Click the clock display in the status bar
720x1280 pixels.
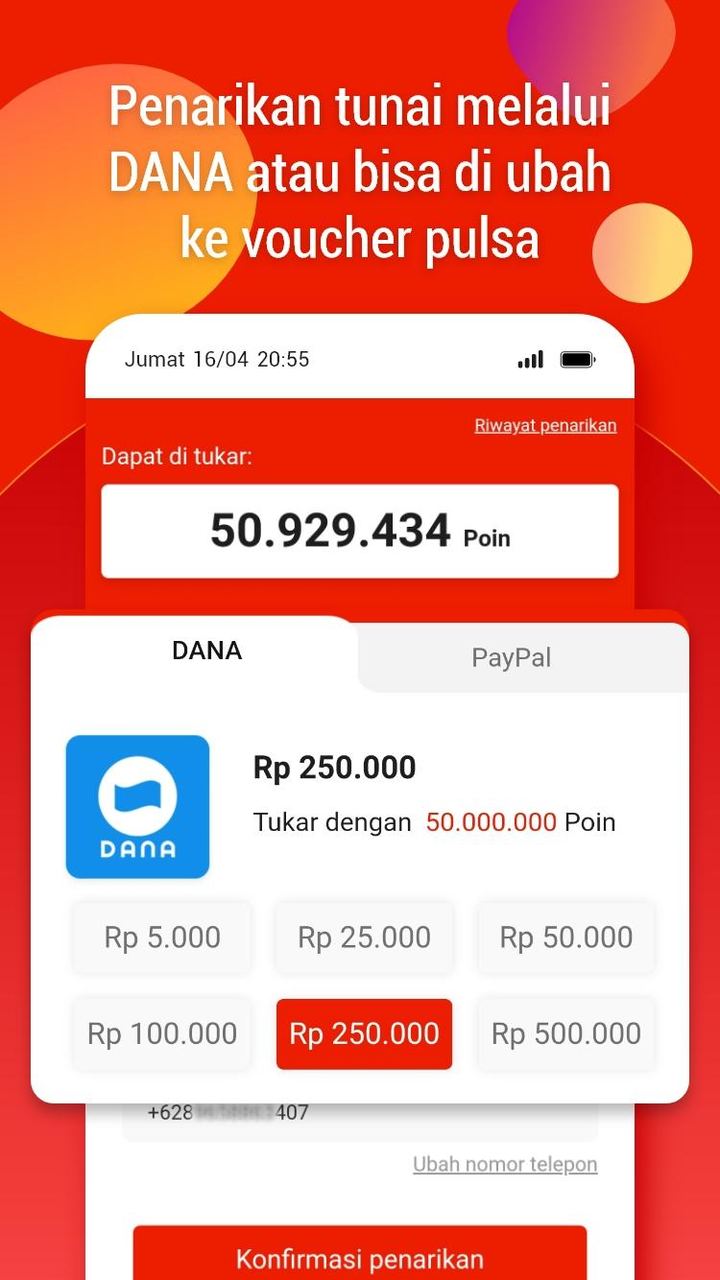click(x=218, y=359)
